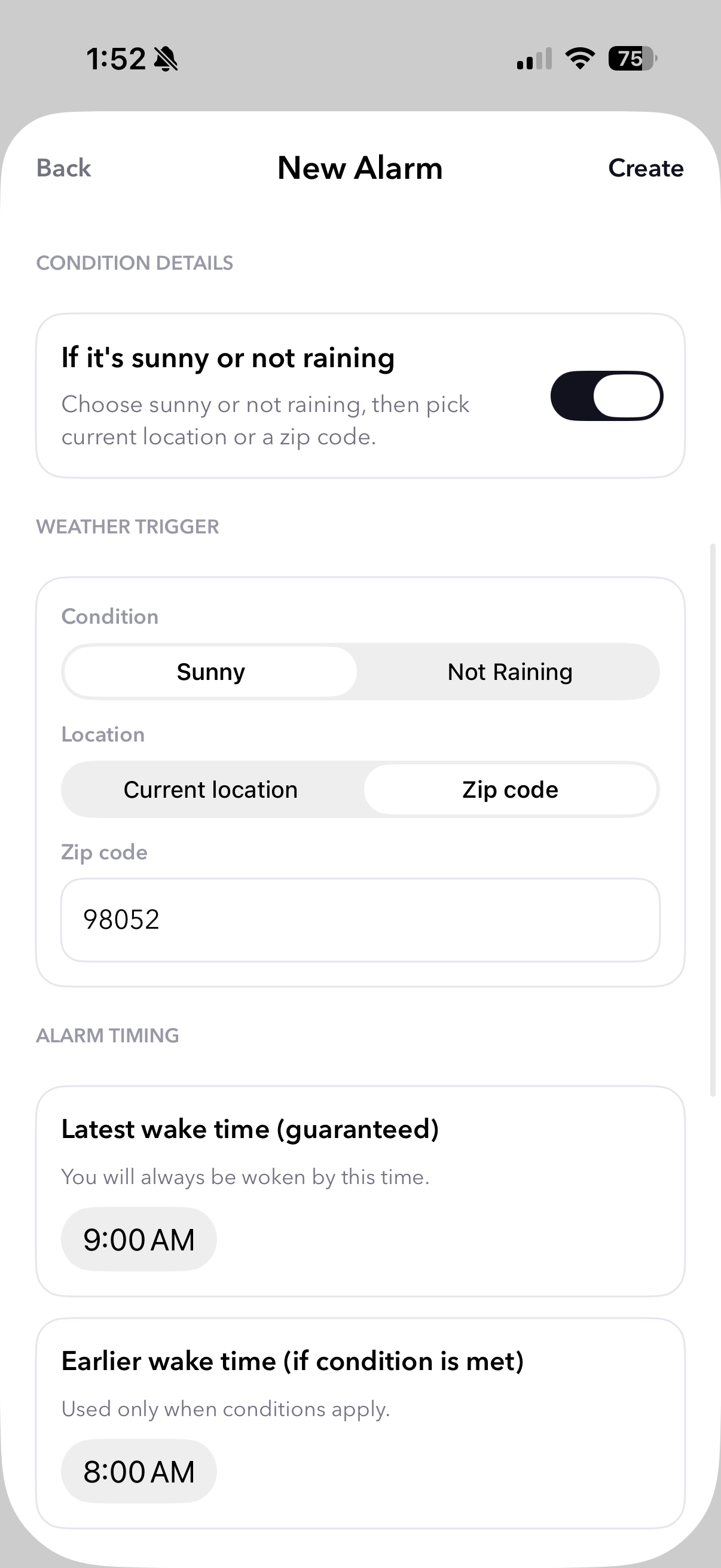Go Back to the previous screen
Screen dimensions: 721x1568
pyautogui.click(x=63, y=168)
